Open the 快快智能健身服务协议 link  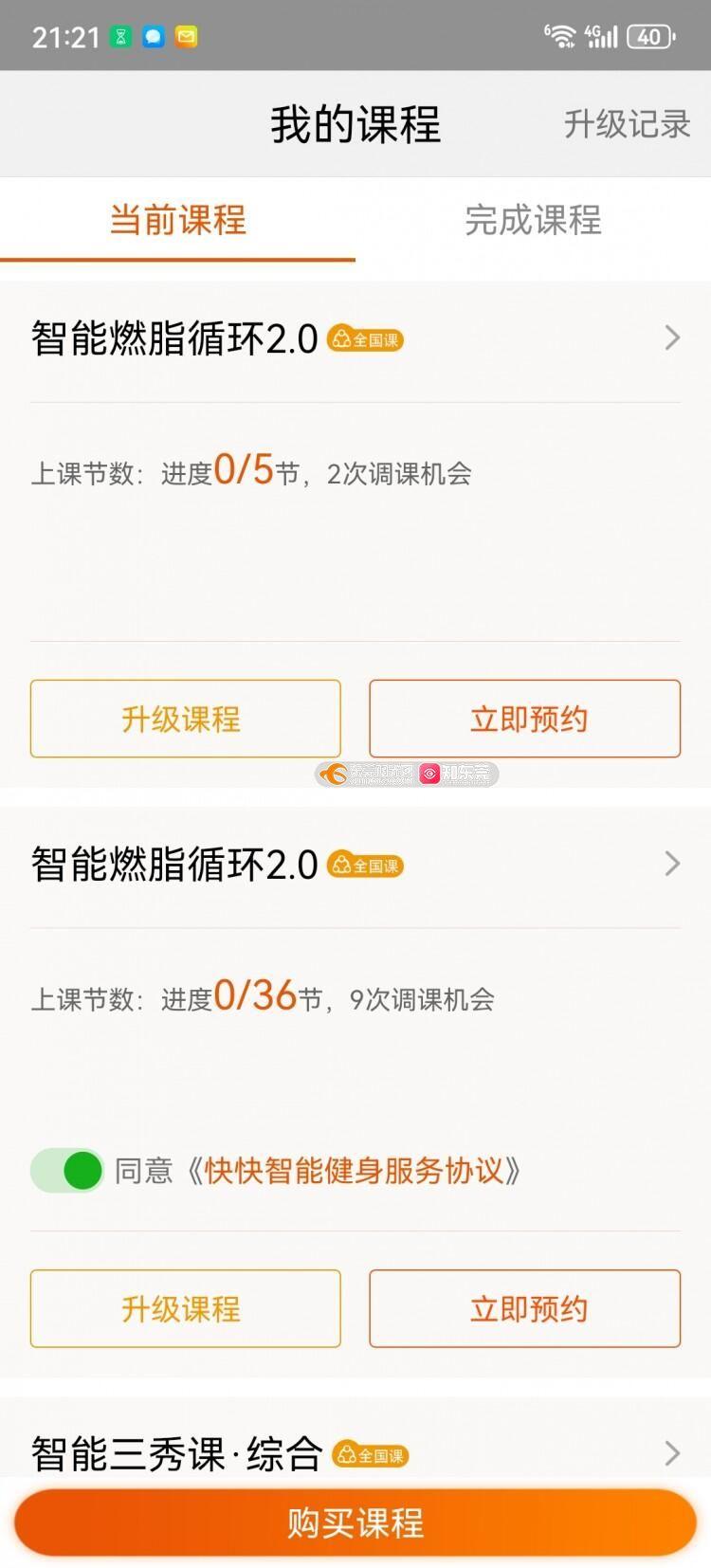[354, 1171]
